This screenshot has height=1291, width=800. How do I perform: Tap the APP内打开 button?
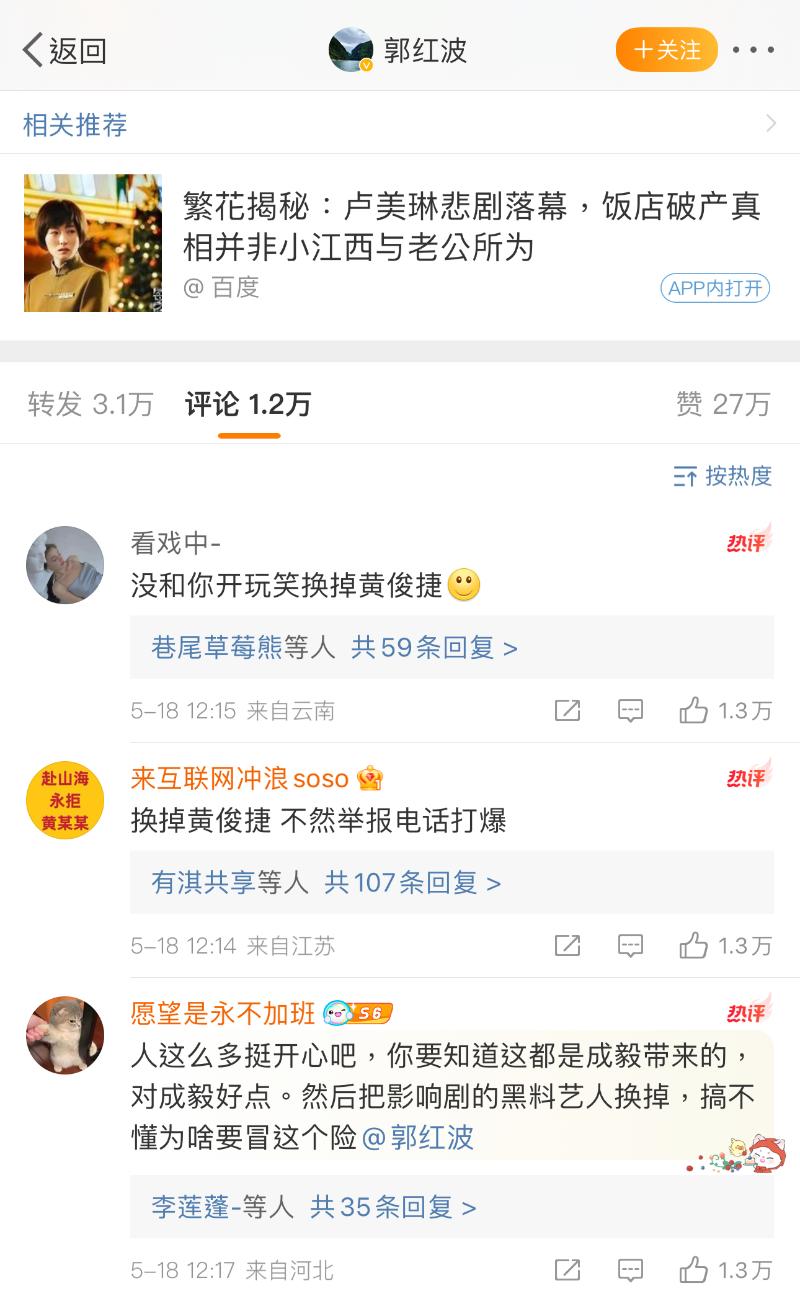click(x=714, y=288)
